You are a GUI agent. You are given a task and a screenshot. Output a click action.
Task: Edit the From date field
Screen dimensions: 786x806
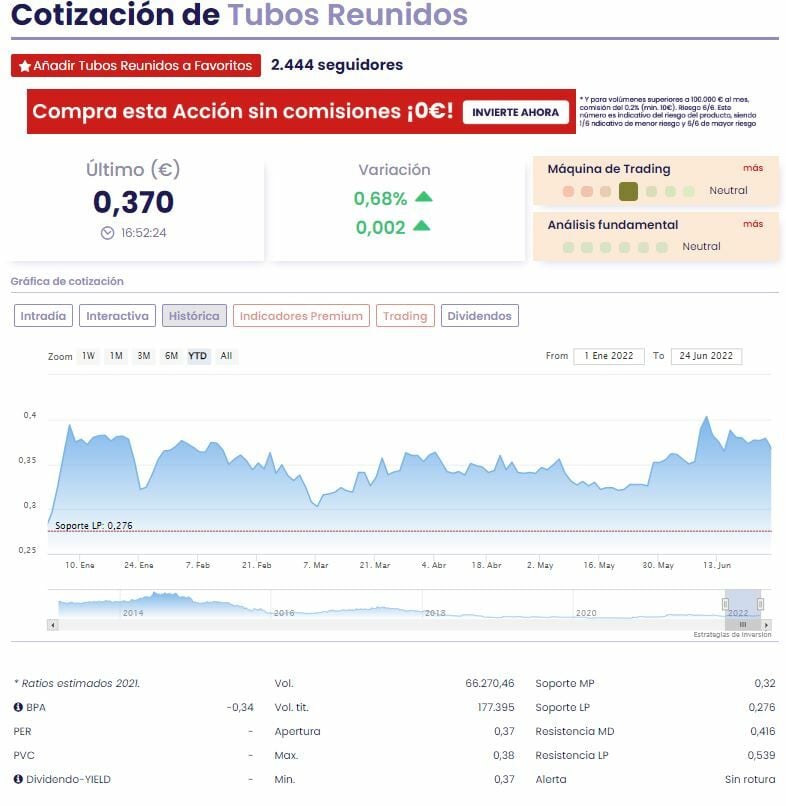click(x=608, y=356)
